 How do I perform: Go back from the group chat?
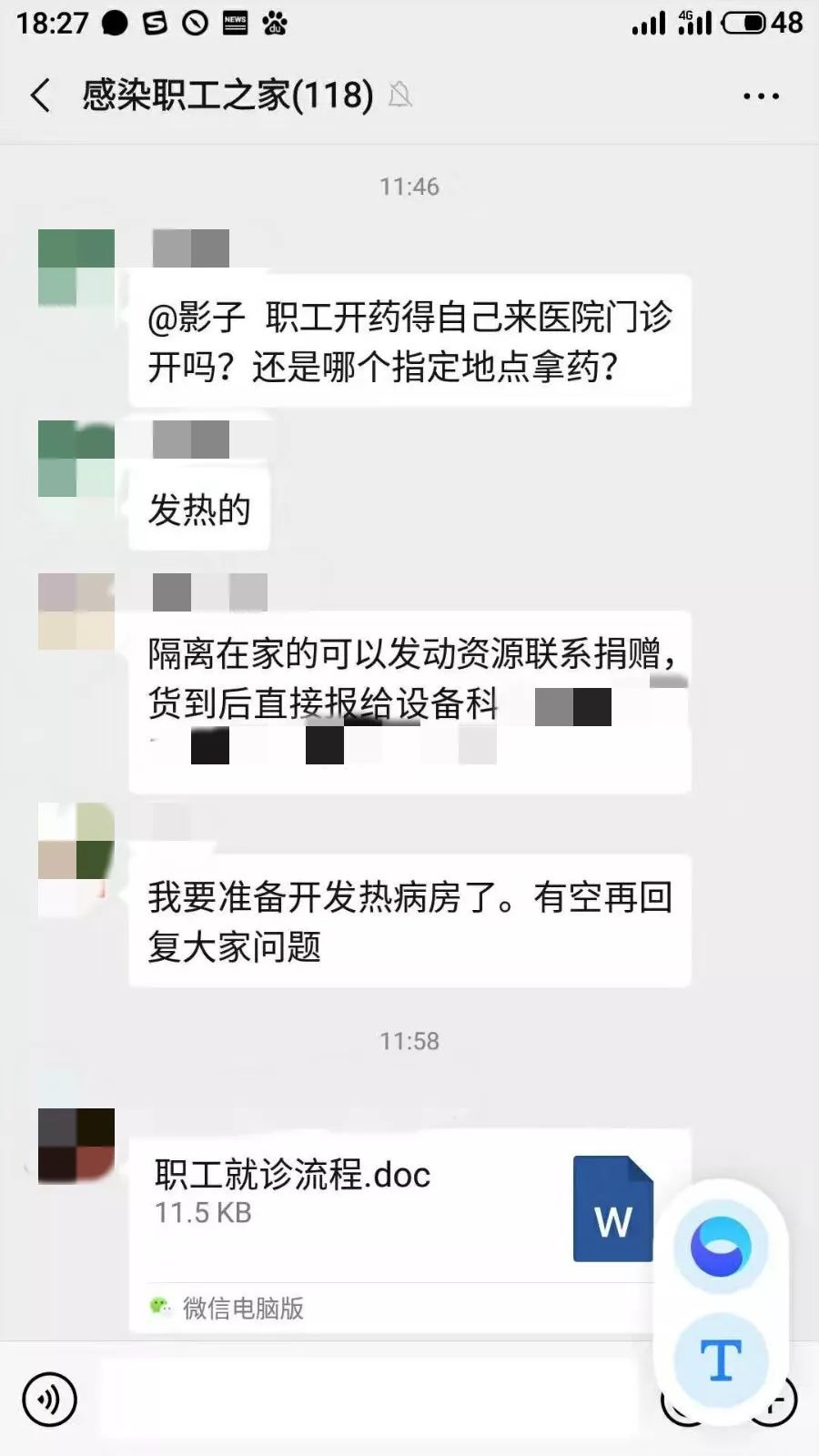tap(41, 96)
